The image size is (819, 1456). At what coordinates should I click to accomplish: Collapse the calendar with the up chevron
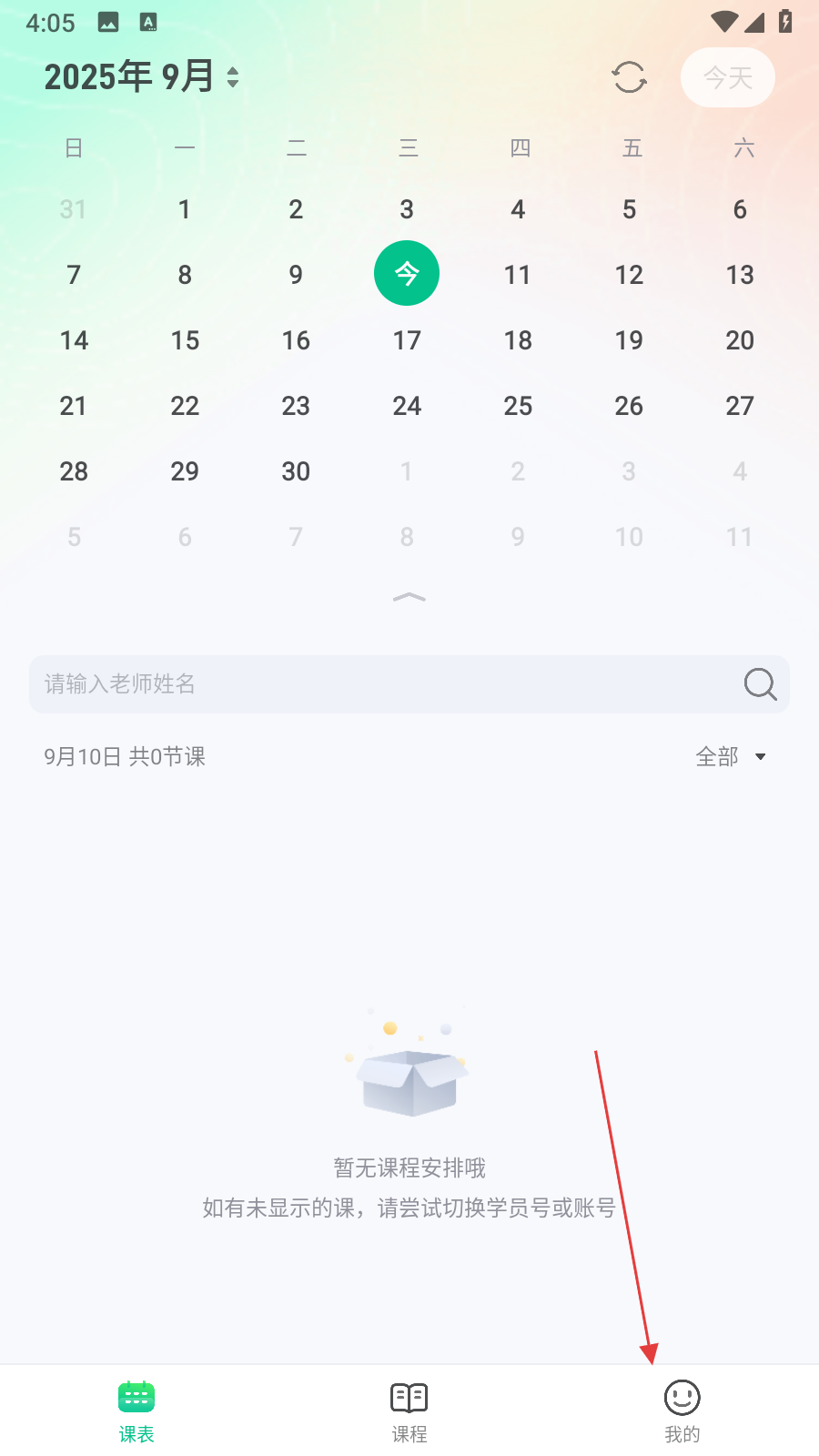tap(409, 597)
